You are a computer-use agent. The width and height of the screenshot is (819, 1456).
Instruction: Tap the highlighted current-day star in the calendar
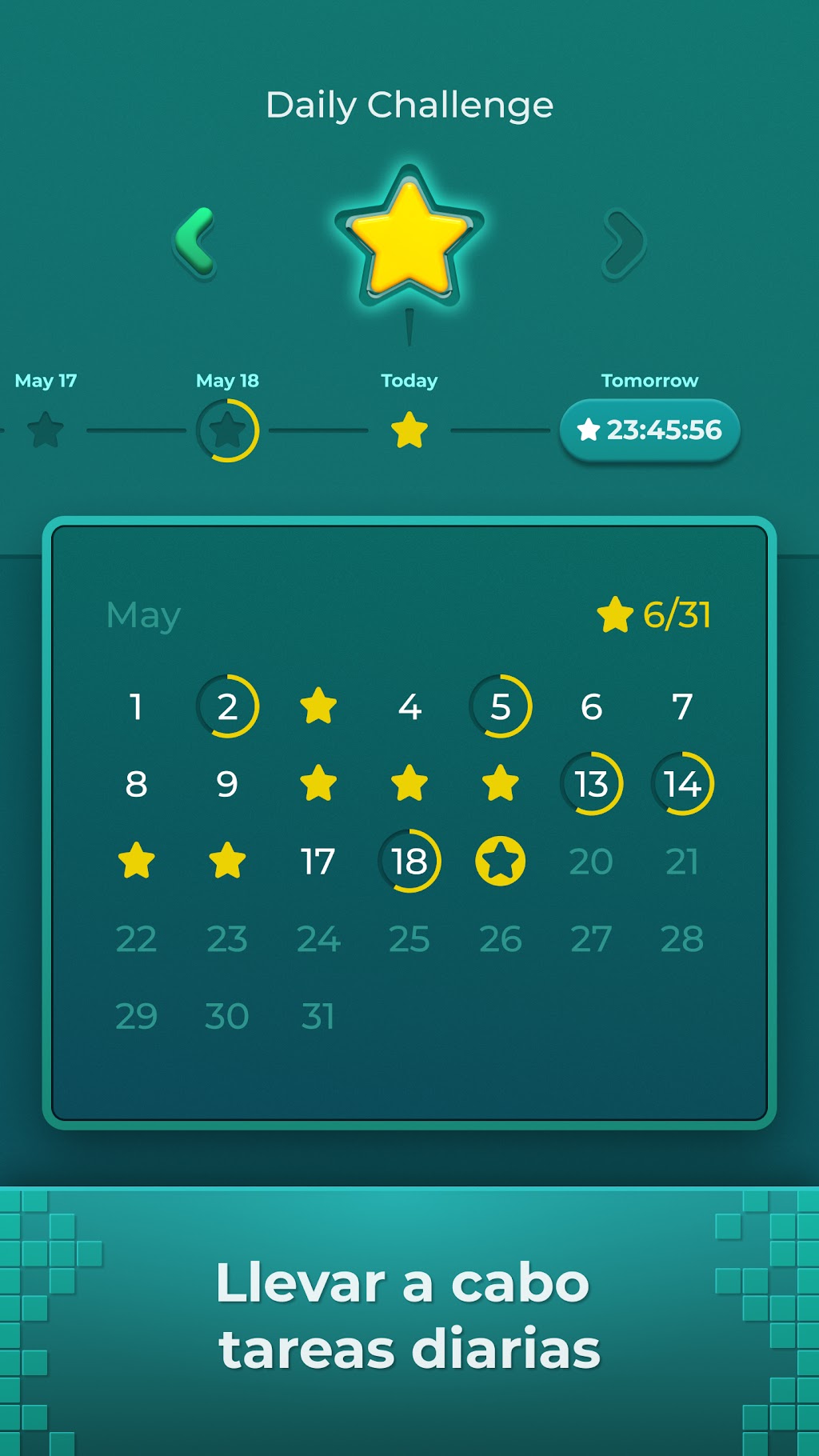(501, 862)
